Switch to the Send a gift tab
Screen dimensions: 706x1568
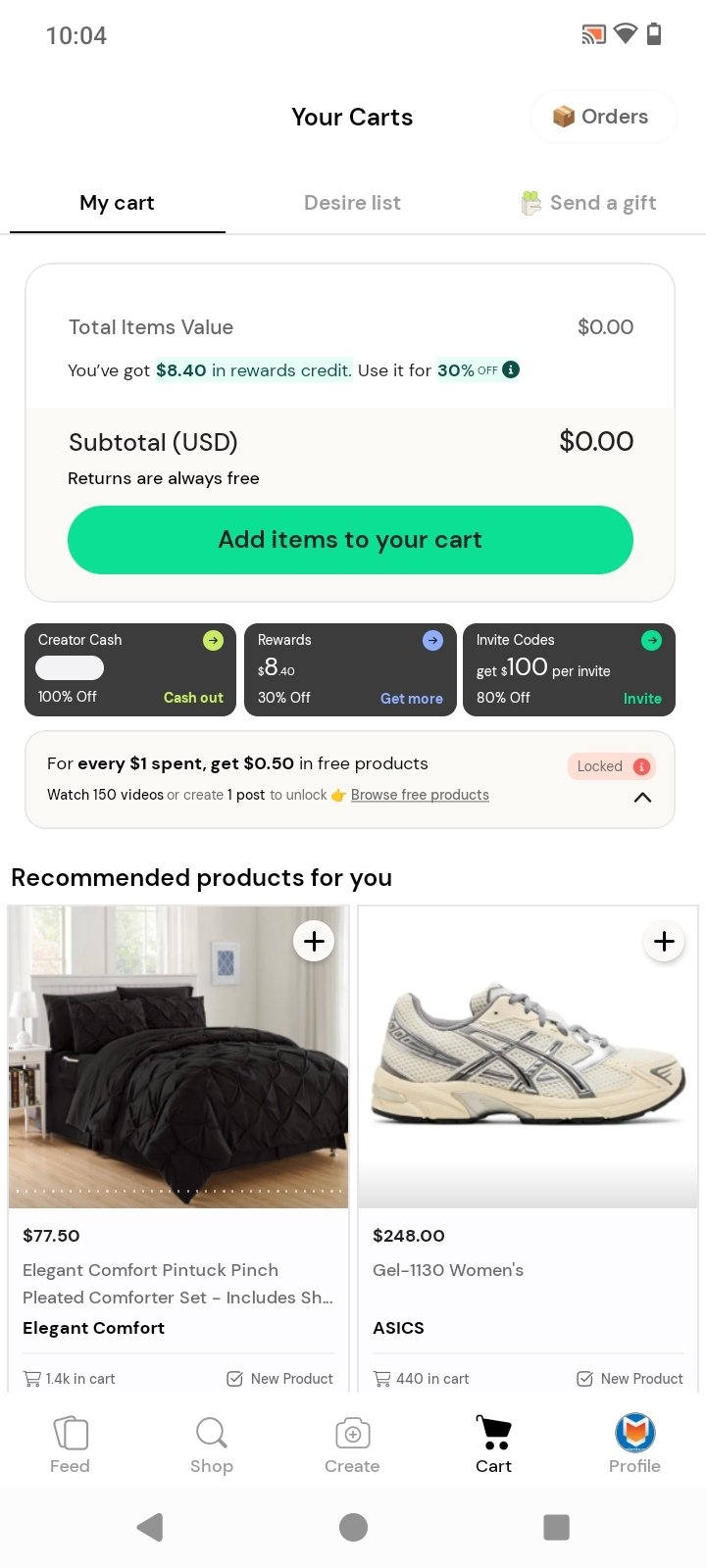click(x=588, y=203)
